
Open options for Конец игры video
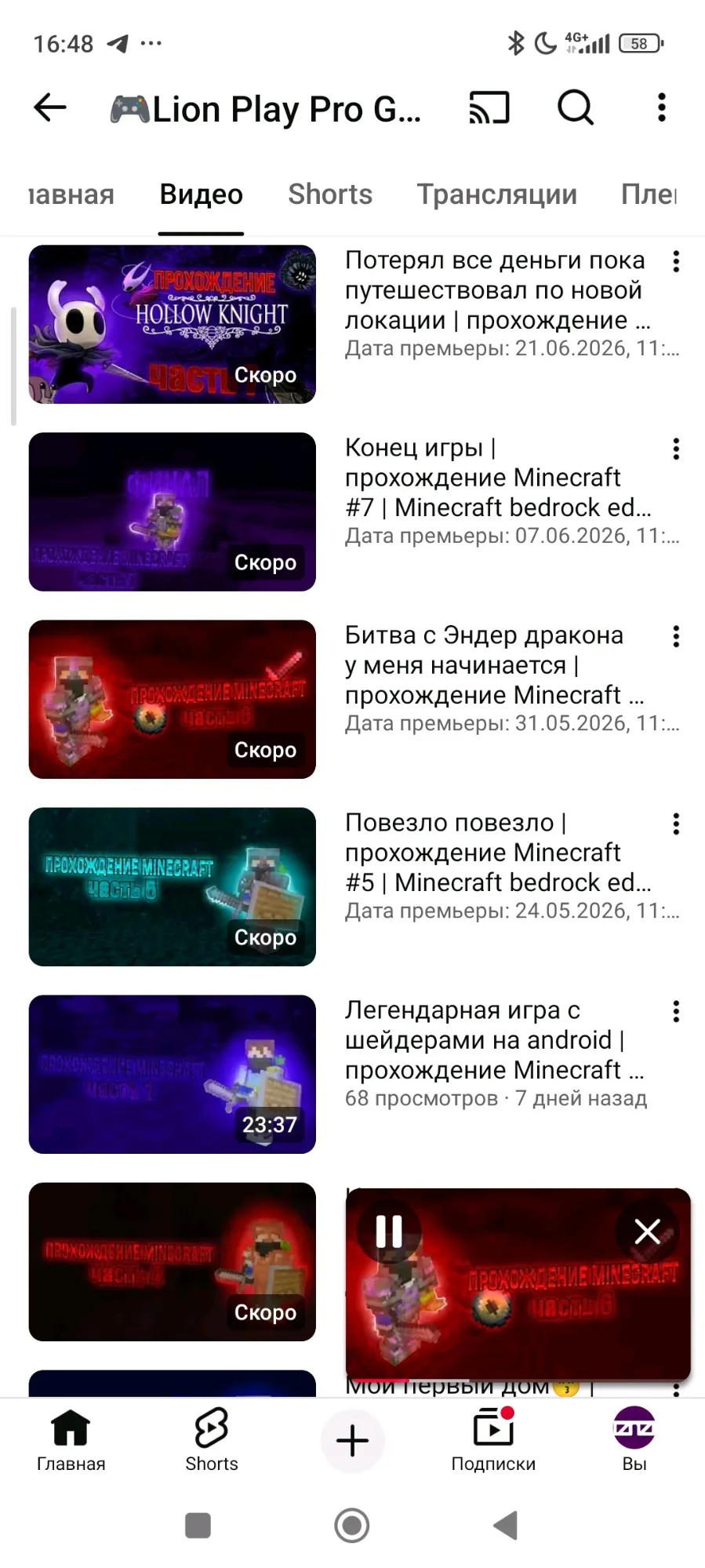point(676,449)
